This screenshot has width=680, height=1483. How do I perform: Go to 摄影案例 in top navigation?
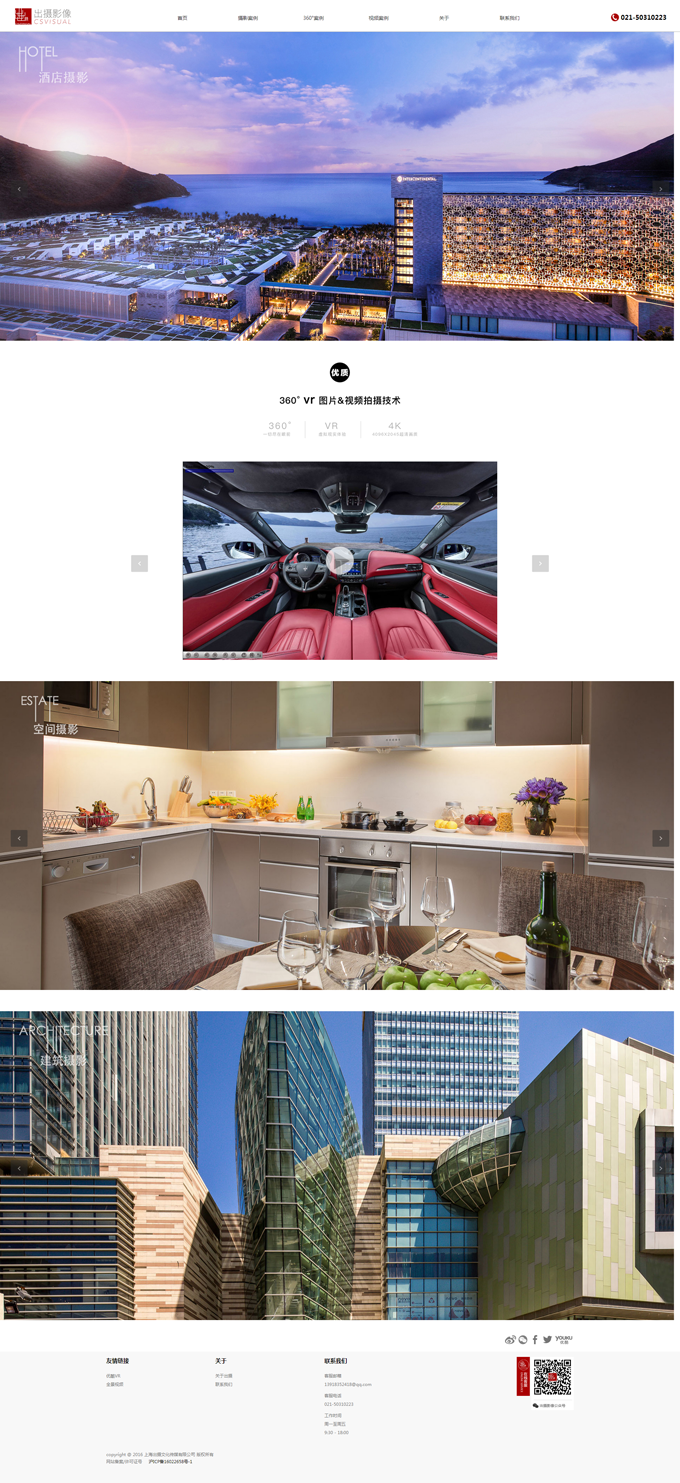point(247,18)
